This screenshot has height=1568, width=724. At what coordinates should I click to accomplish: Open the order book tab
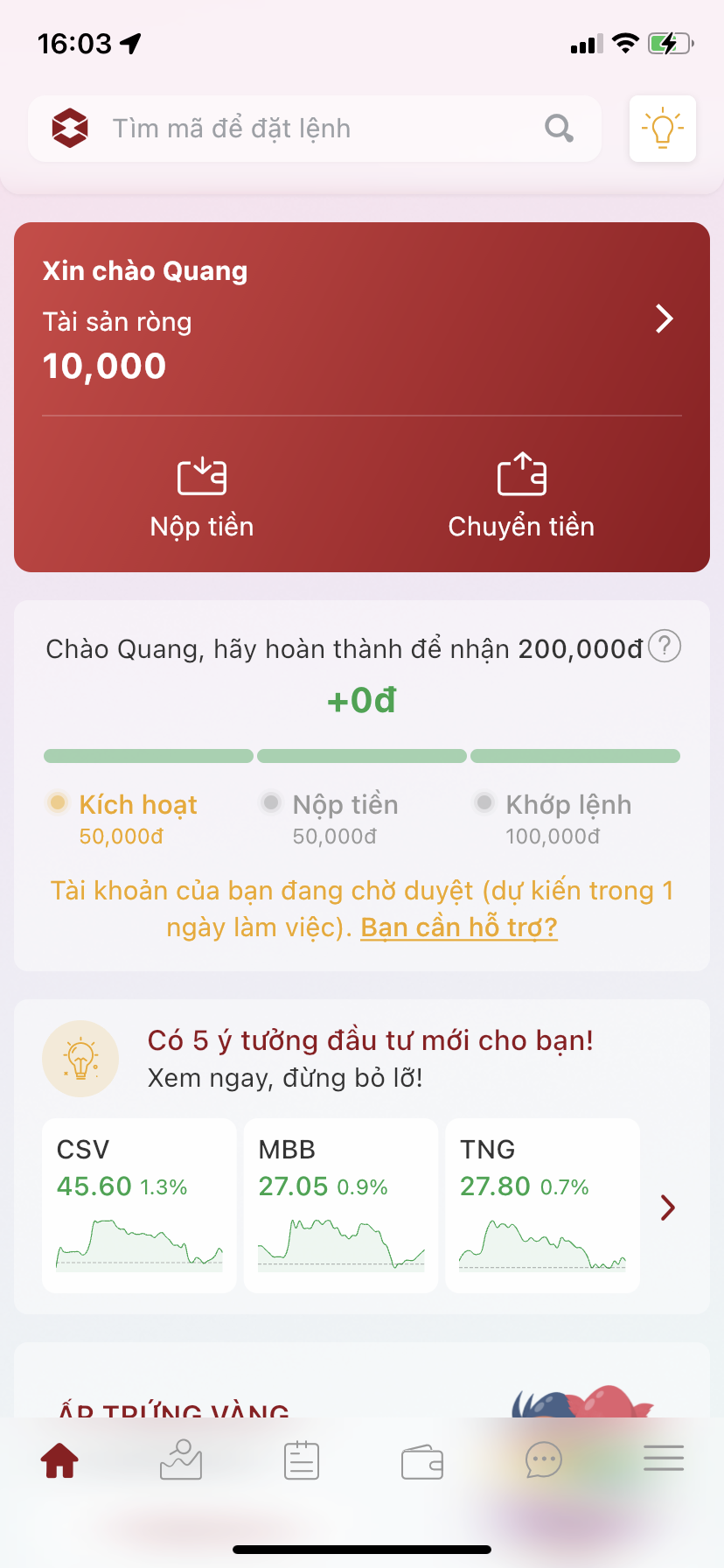tap(302, 1460)
